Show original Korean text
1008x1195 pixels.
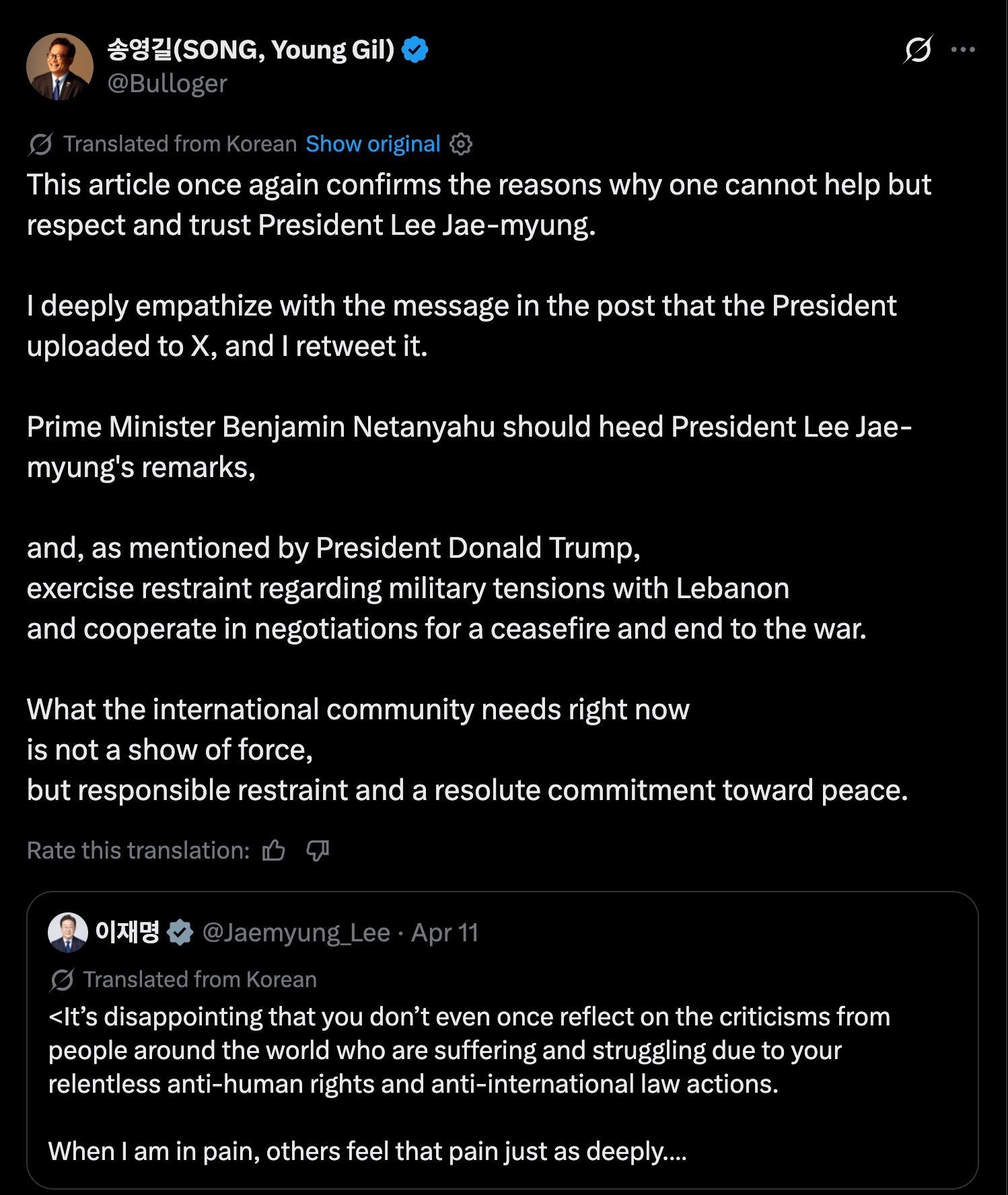(373, 144)
